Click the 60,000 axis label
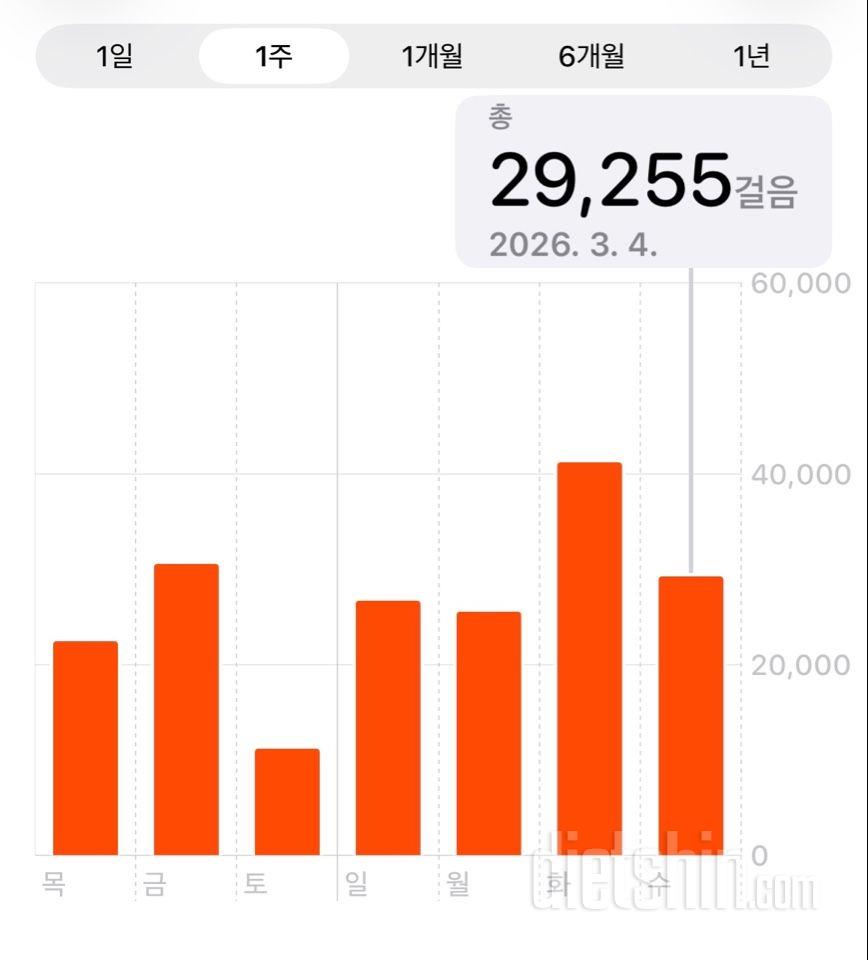The image size is (868, 960). point(801,285)
